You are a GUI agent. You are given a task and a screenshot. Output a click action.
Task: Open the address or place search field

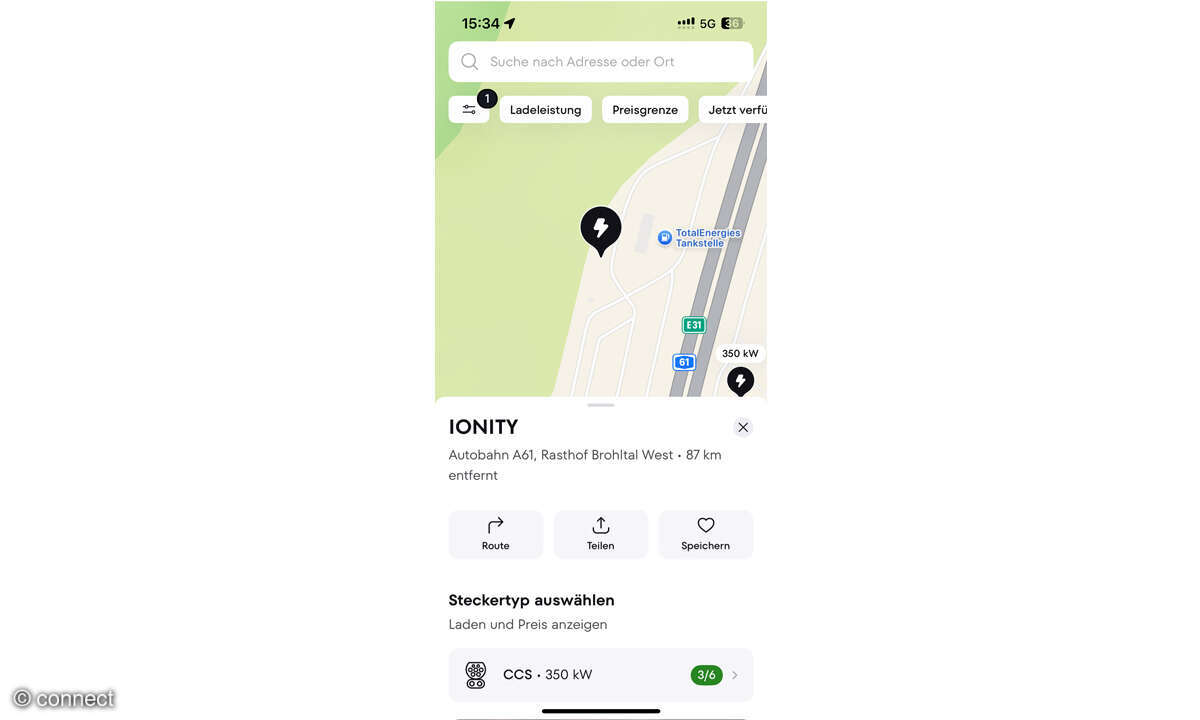[x=600, y=62]
